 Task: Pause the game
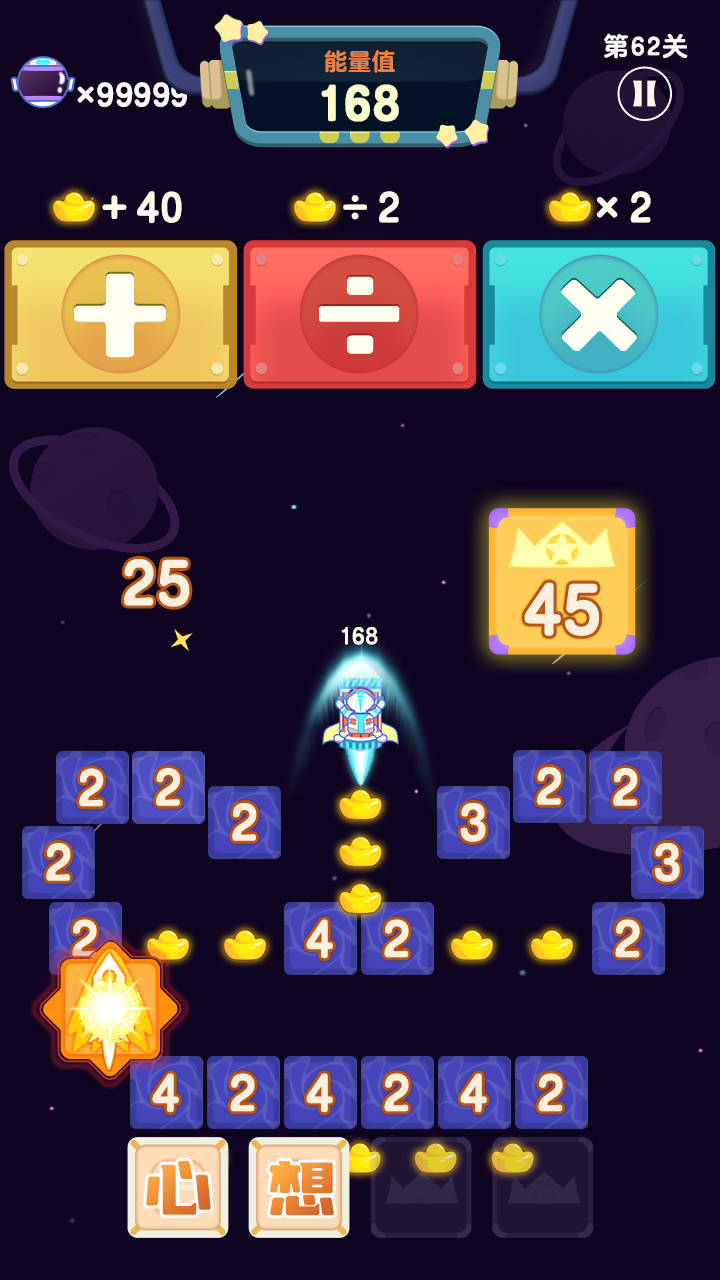click(x=645, y=94)
